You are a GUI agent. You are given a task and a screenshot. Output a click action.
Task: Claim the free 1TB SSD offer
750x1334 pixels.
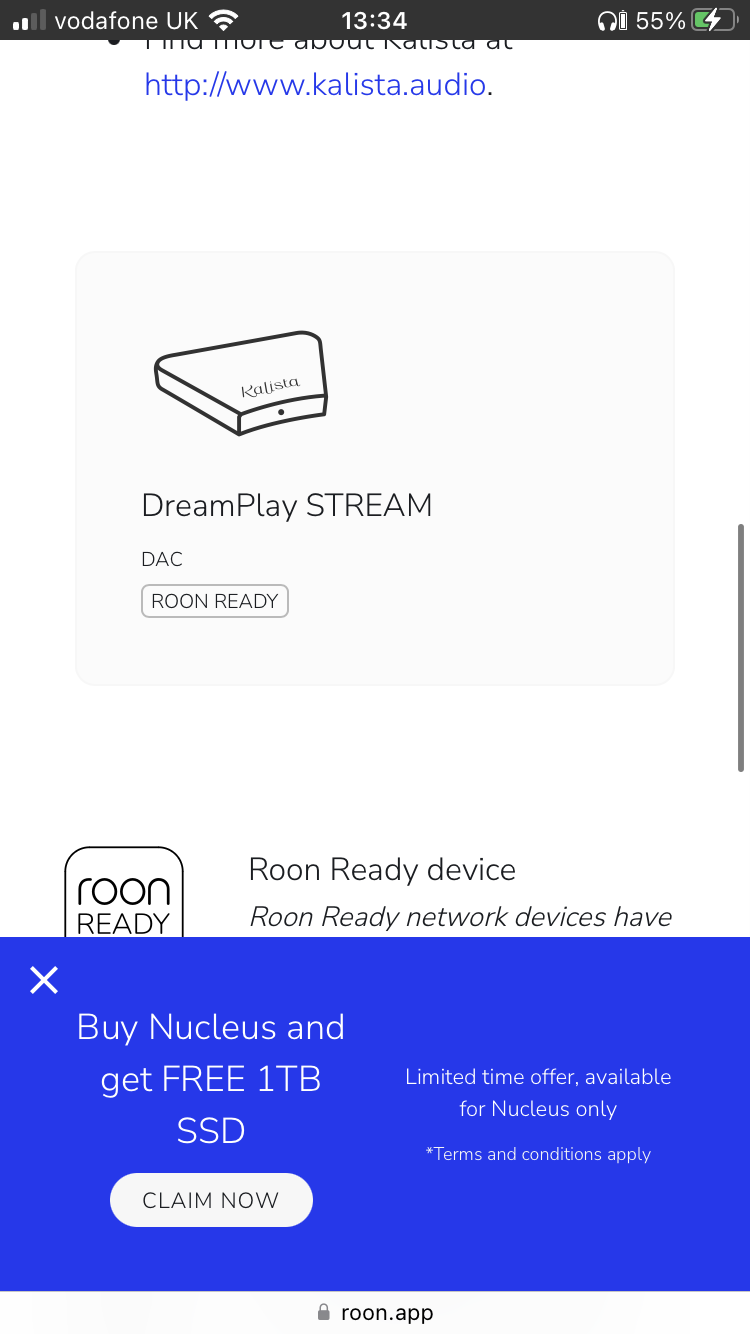tap(211, 1200)
